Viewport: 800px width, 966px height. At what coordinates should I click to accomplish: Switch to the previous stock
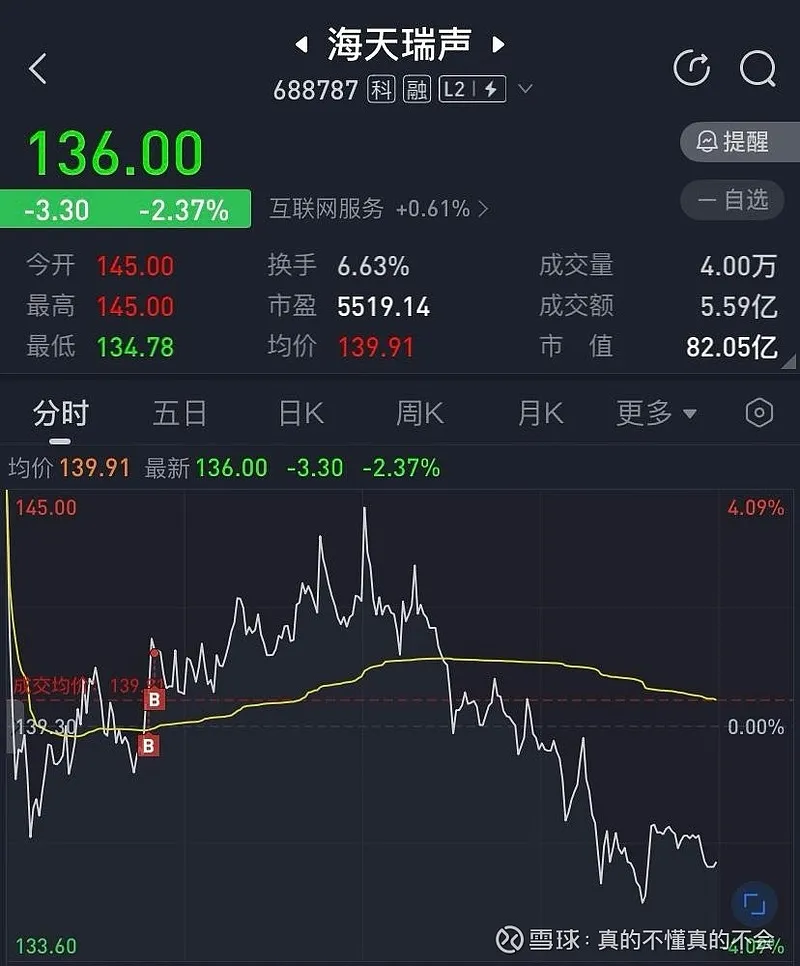point(301,44)
